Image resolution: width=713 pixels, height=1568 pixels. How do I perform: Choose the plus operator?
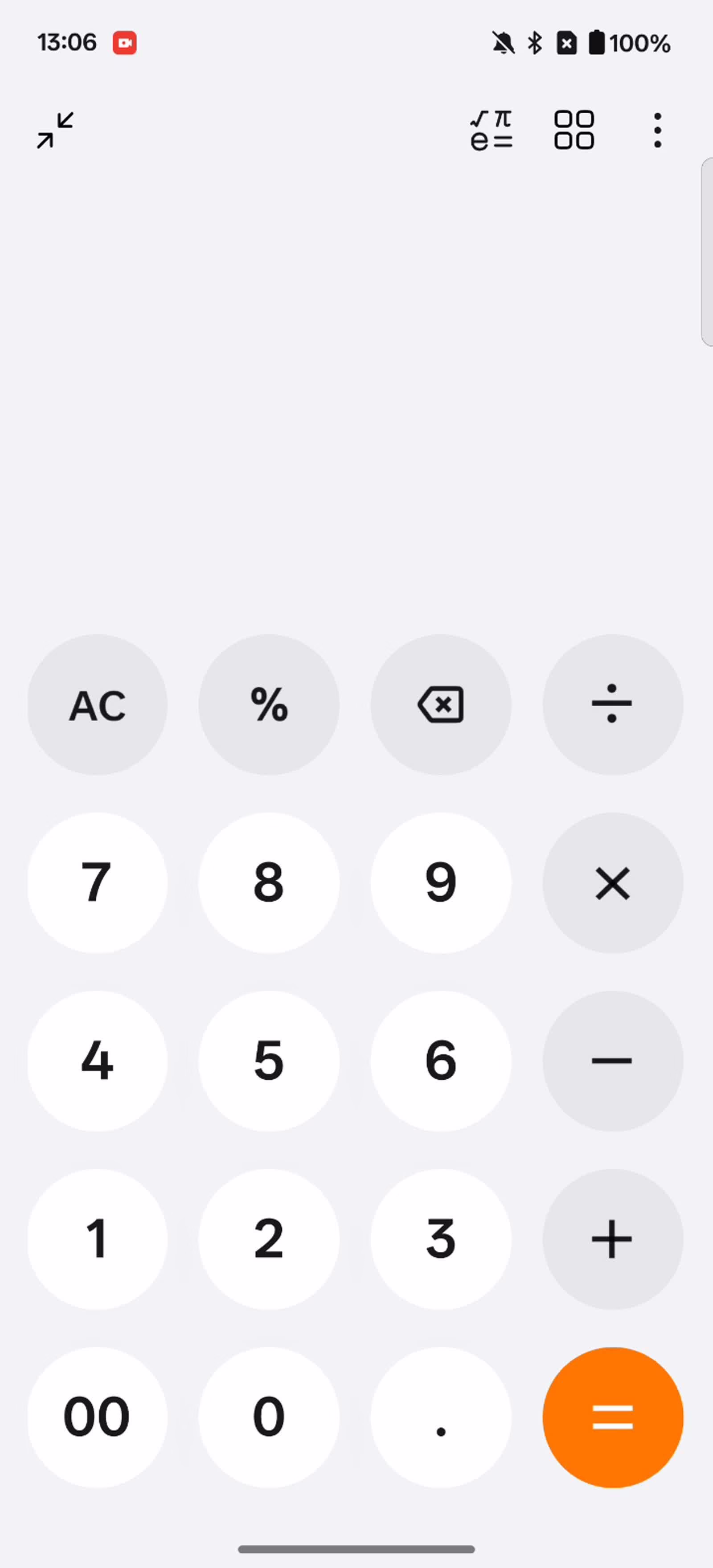[613, 1239]
